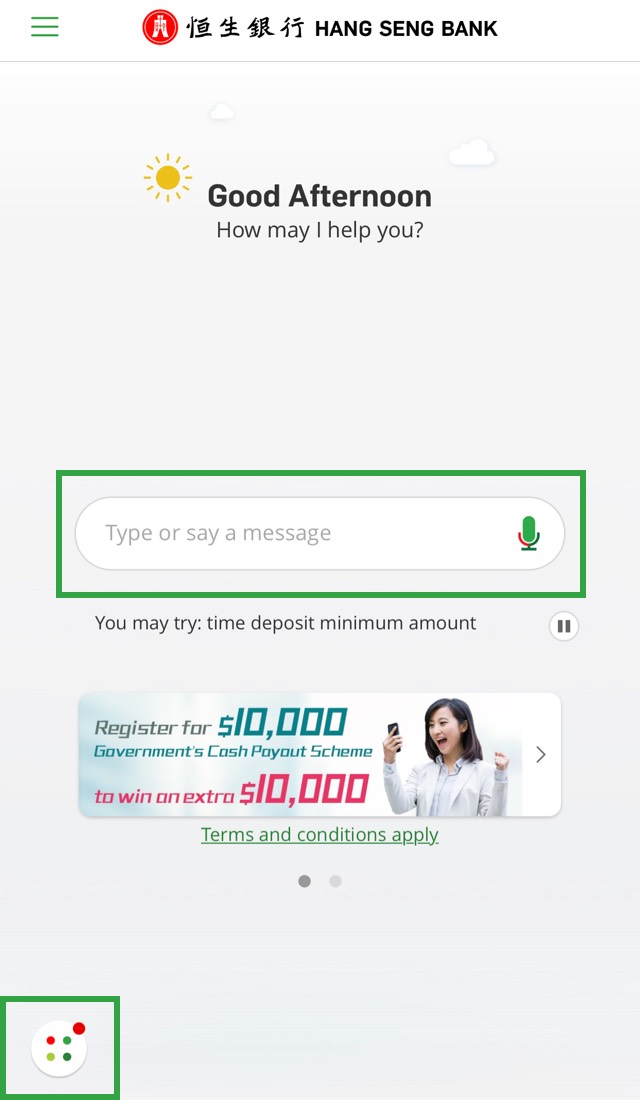Tap the Type or say a message field
The height and width of the screenshot is (1100, 640).
tap(290, 534)
